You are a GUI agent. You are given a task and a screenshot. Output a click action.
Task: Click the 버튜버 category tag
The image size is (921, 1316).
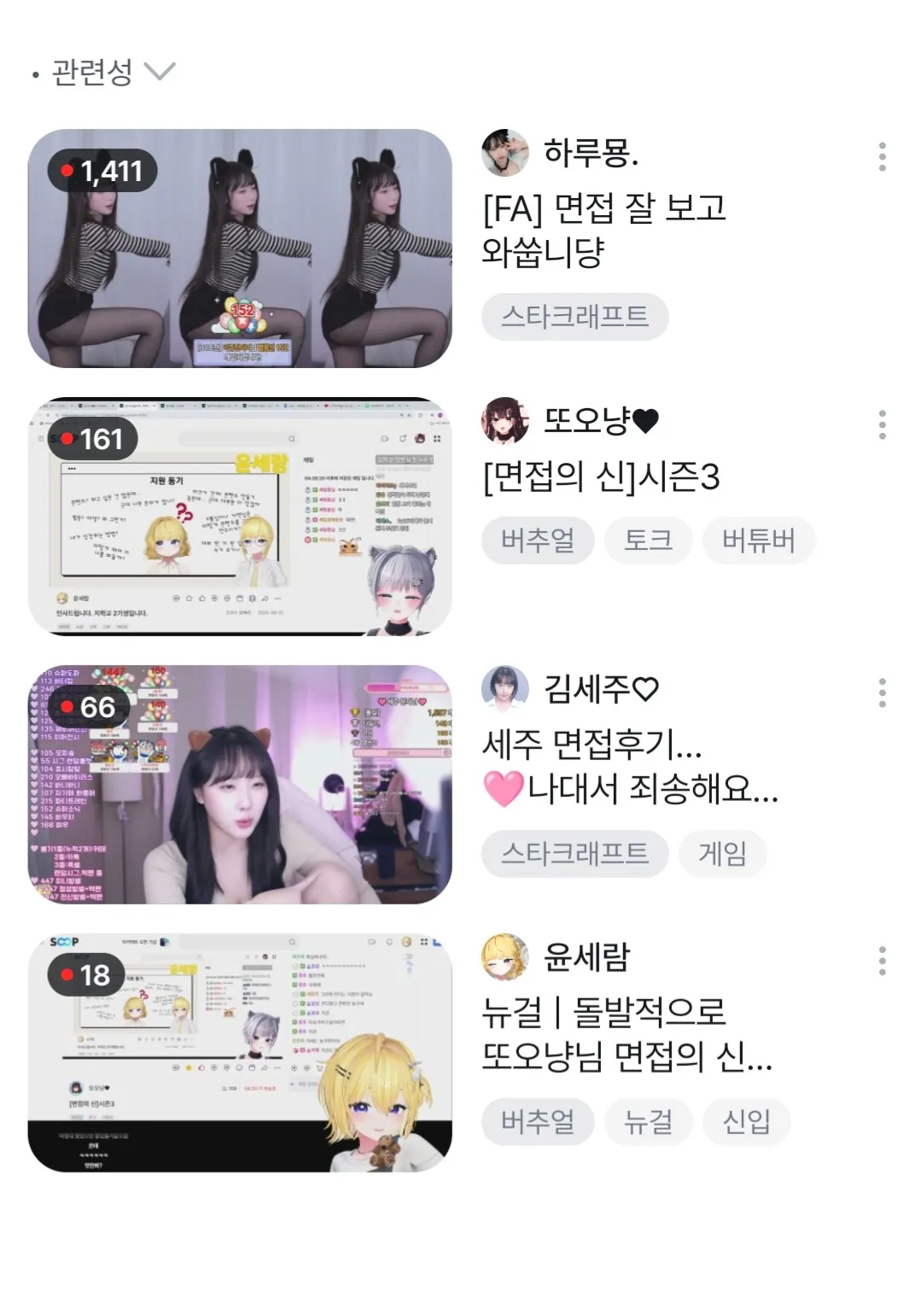coord(758,541)
